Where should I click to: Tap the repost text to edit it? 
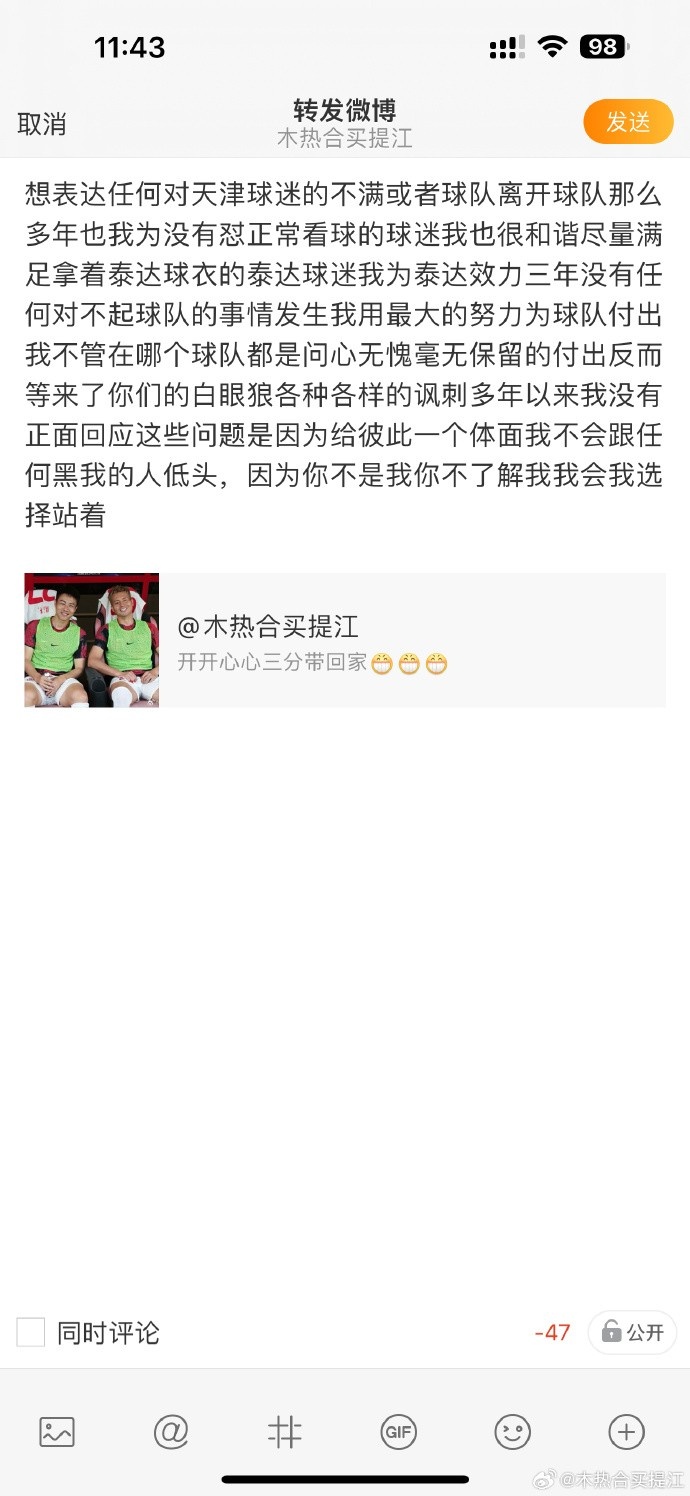click(345, 355)
